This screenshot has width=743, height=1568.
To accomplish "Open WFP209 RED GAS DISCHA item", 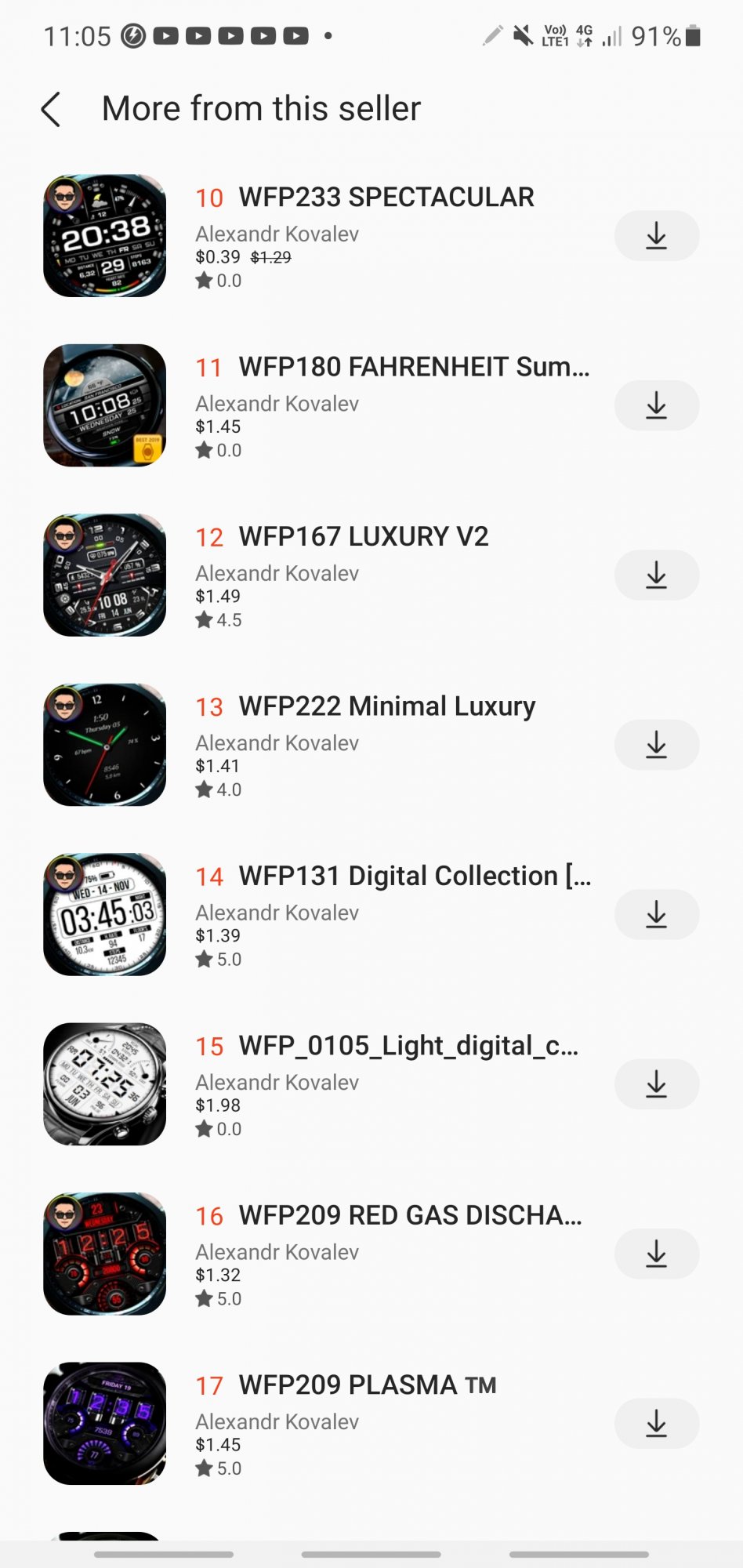I will pyautogui.click(x=409, y=1216).
